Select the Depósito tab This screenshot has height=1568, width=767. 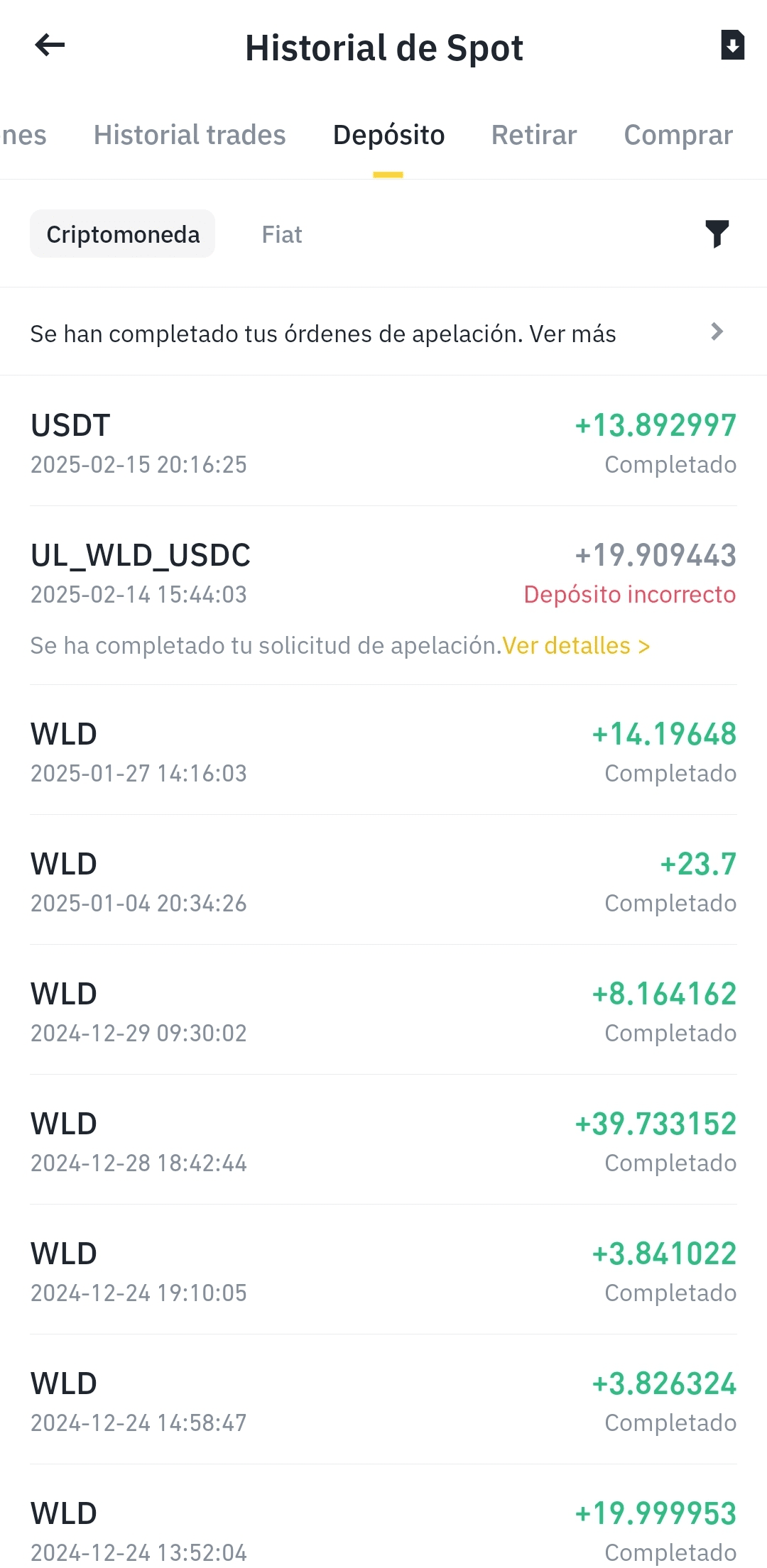point(388,135)
